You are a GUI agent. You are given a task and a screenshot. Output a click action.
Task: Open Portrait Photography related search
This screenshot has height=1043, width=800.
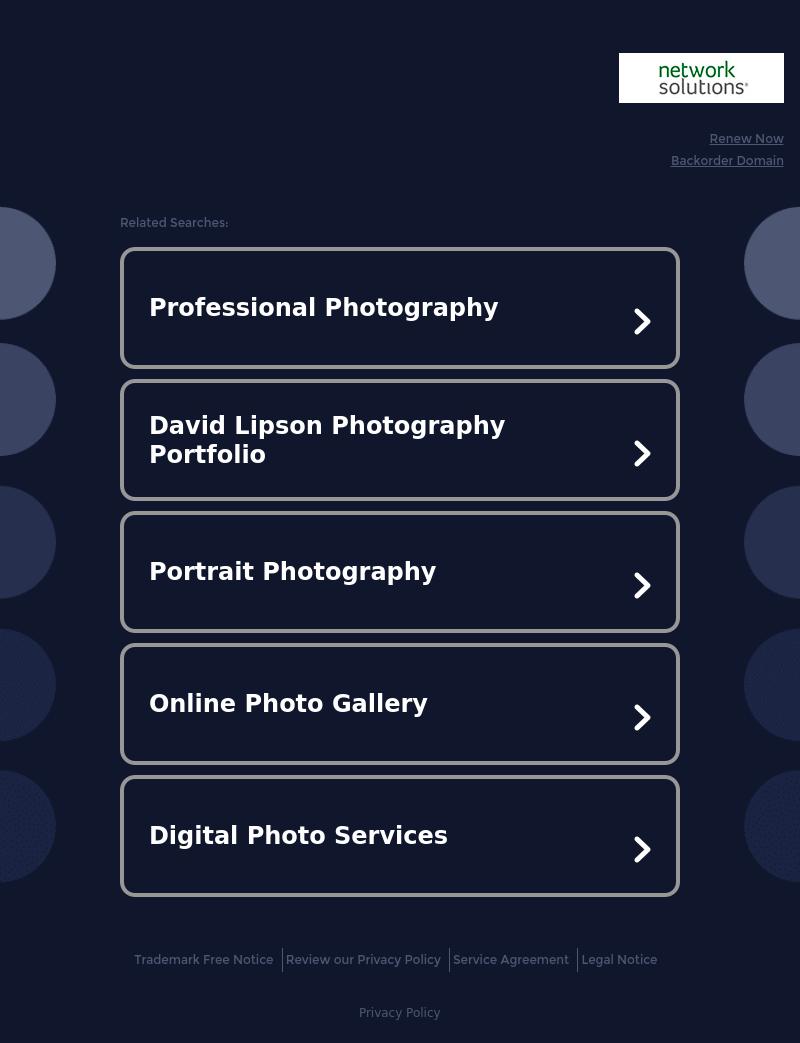pyautogui.click(x=399, y=572)
